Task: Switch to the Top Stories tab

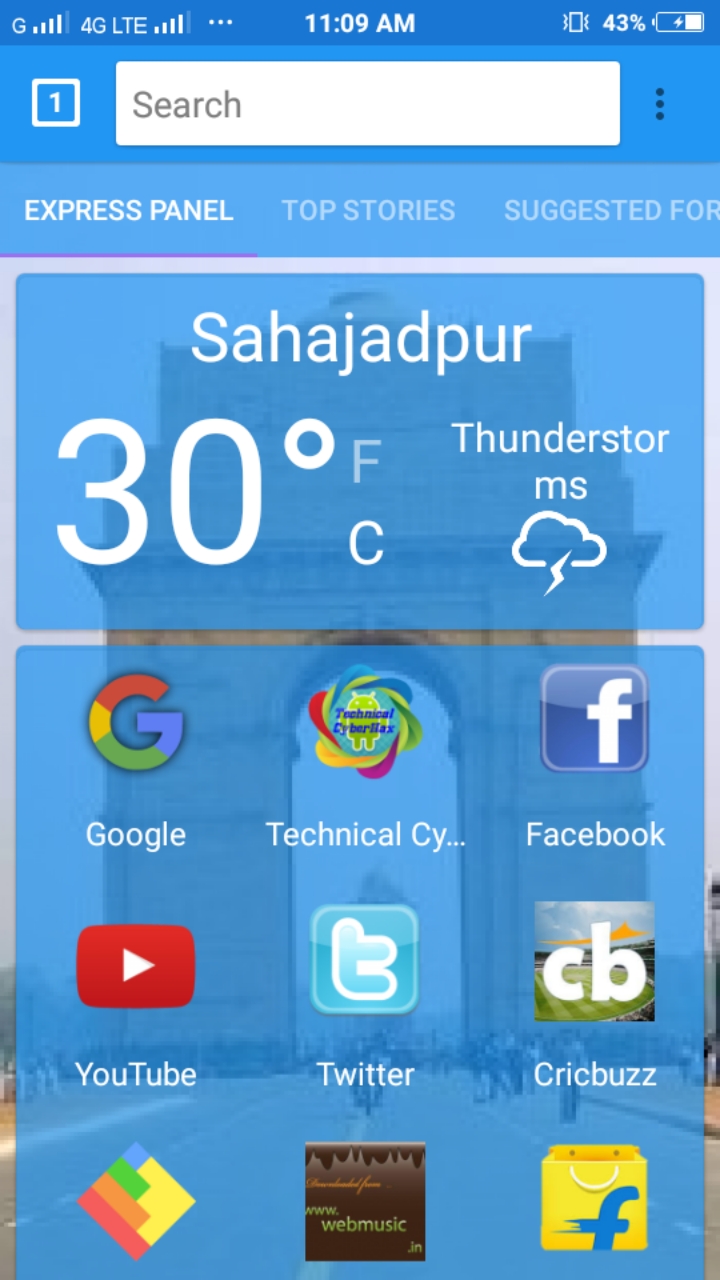Action: pyautogui.click(x=368, y=210)
